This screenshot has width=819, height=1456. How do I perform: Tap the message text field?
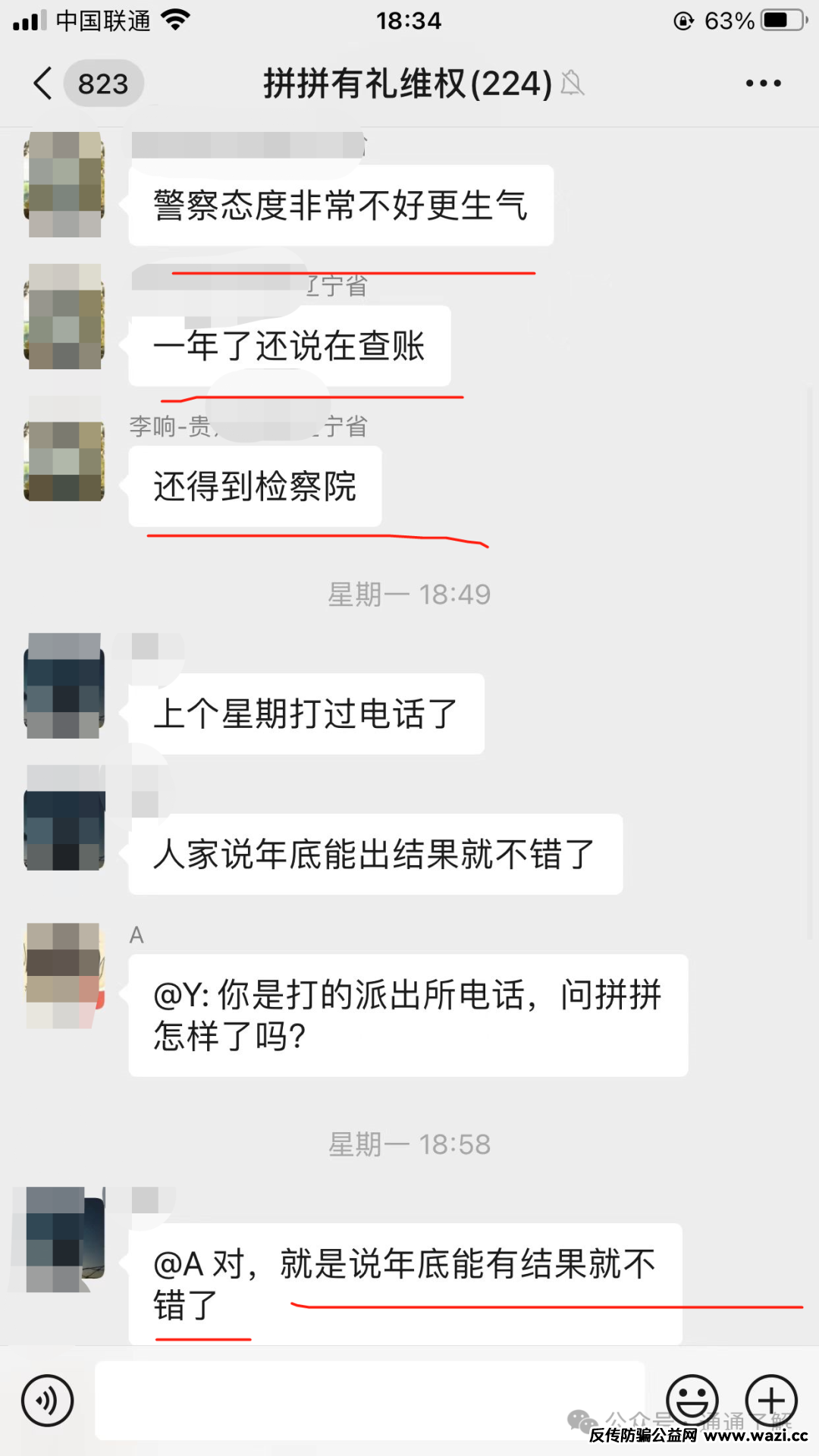click(369, 1400)
